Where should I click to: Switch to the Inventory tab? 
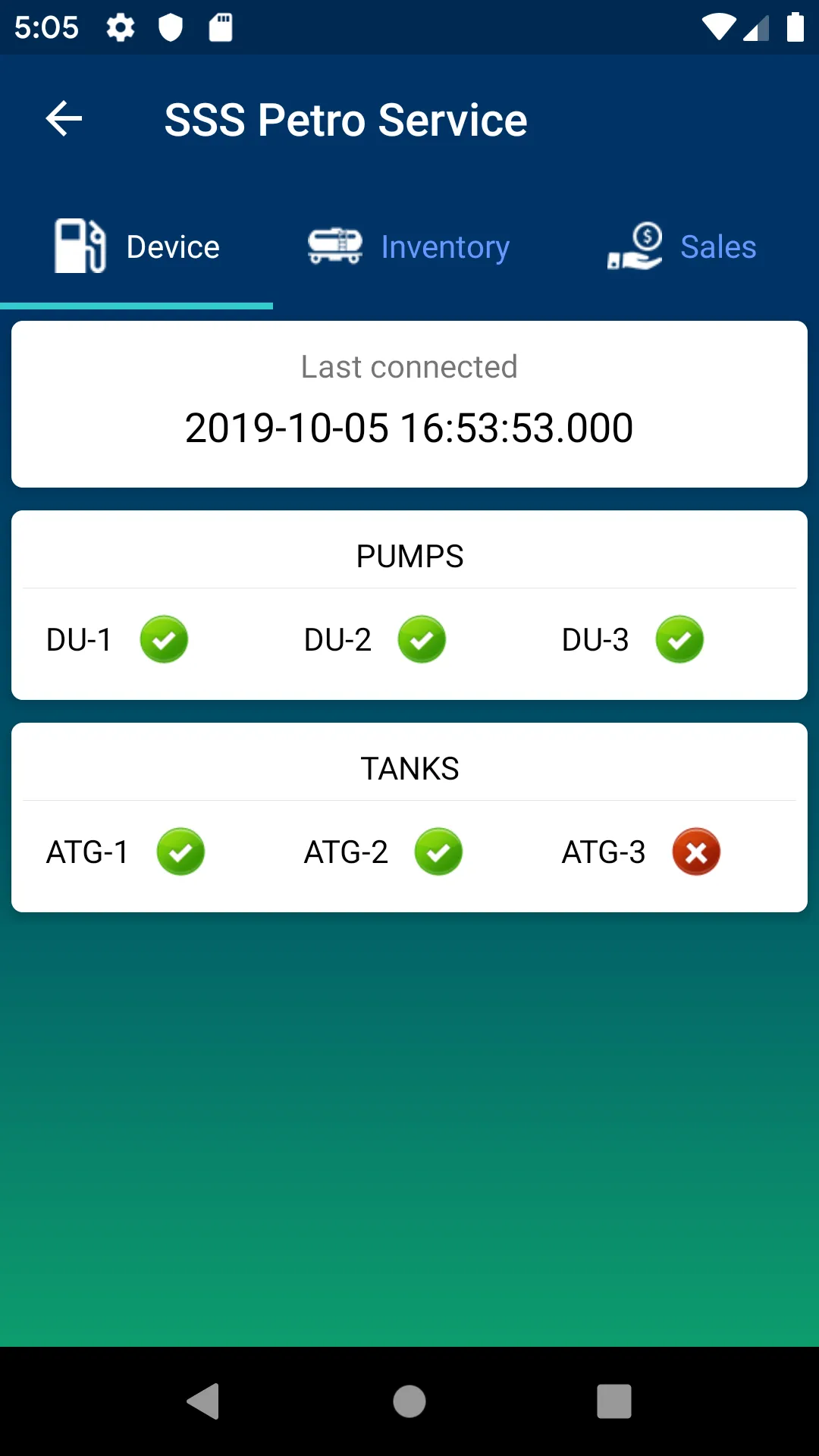tap(446, 246)
